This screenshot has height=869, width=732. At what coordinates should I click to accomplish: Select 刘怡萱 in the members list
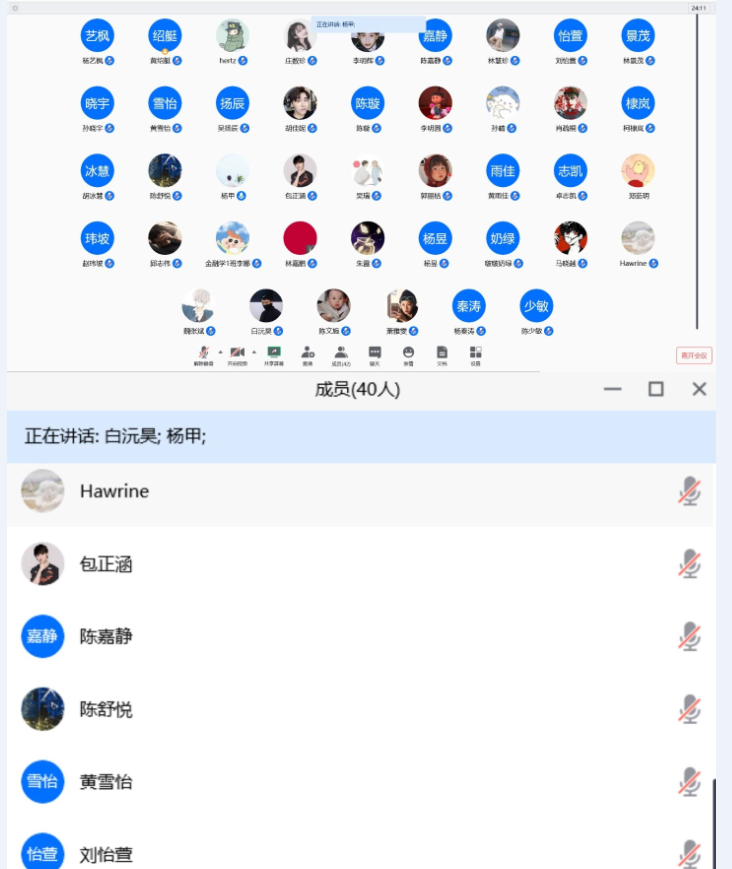click(x=106, y=855)
